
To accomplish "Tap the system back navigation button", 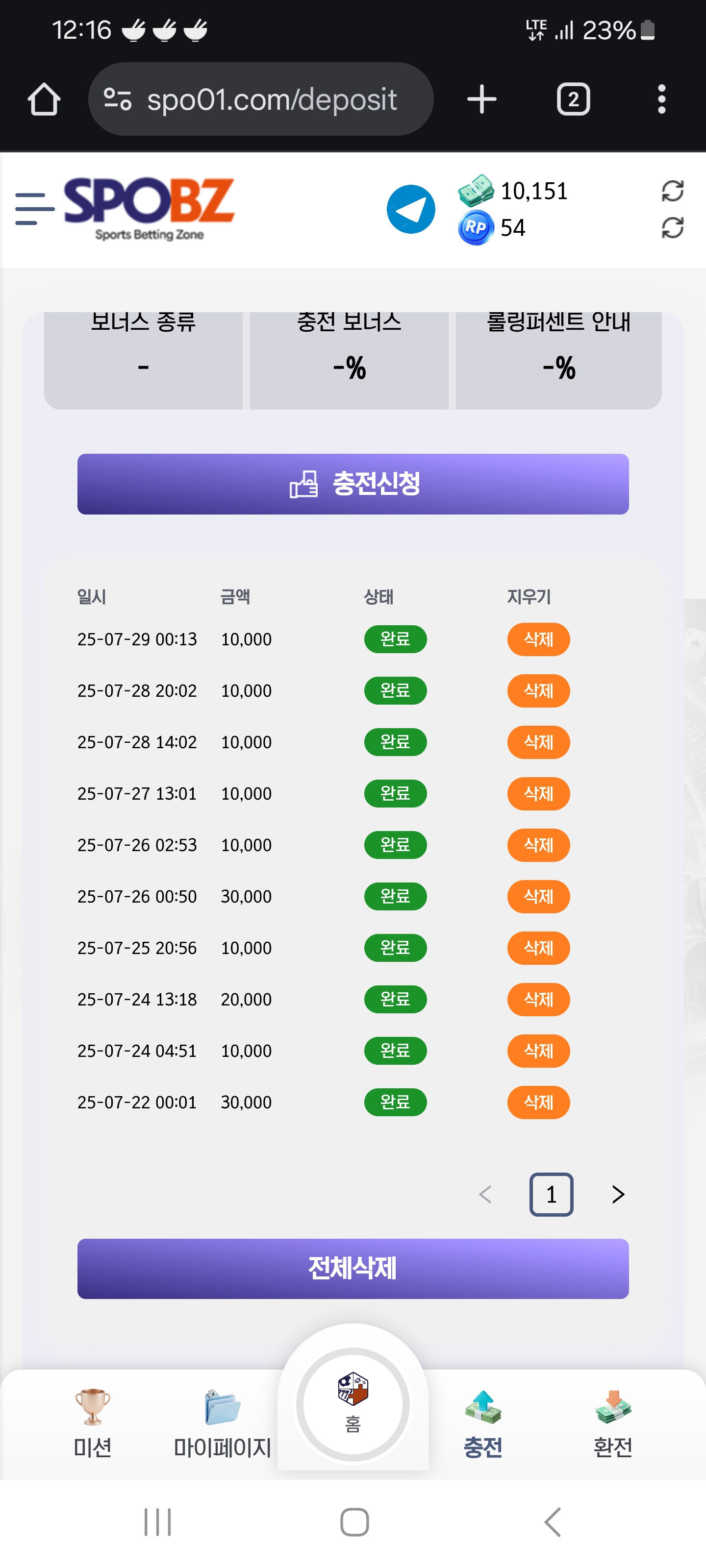I will click(553, 1522).
